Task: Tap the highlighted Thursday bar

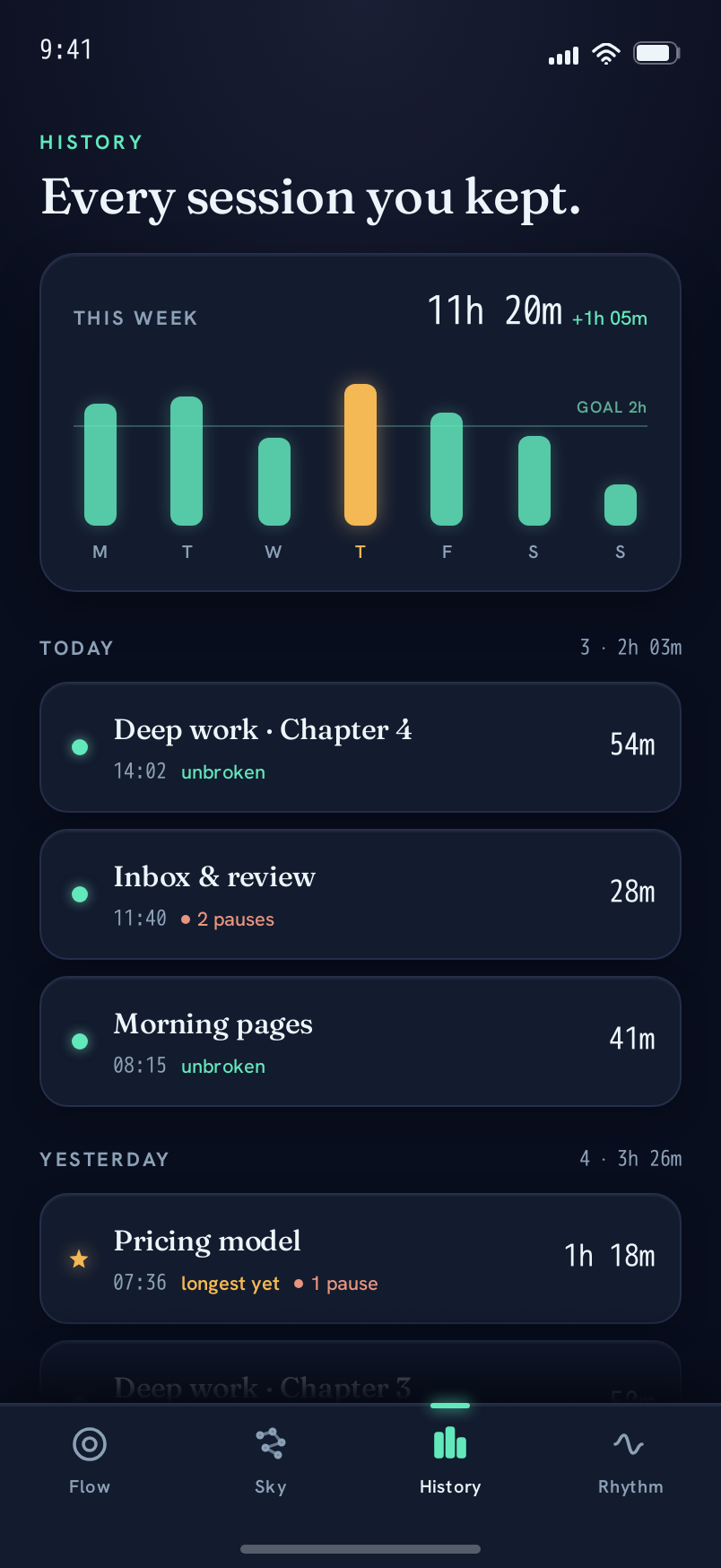Action: 360,455
